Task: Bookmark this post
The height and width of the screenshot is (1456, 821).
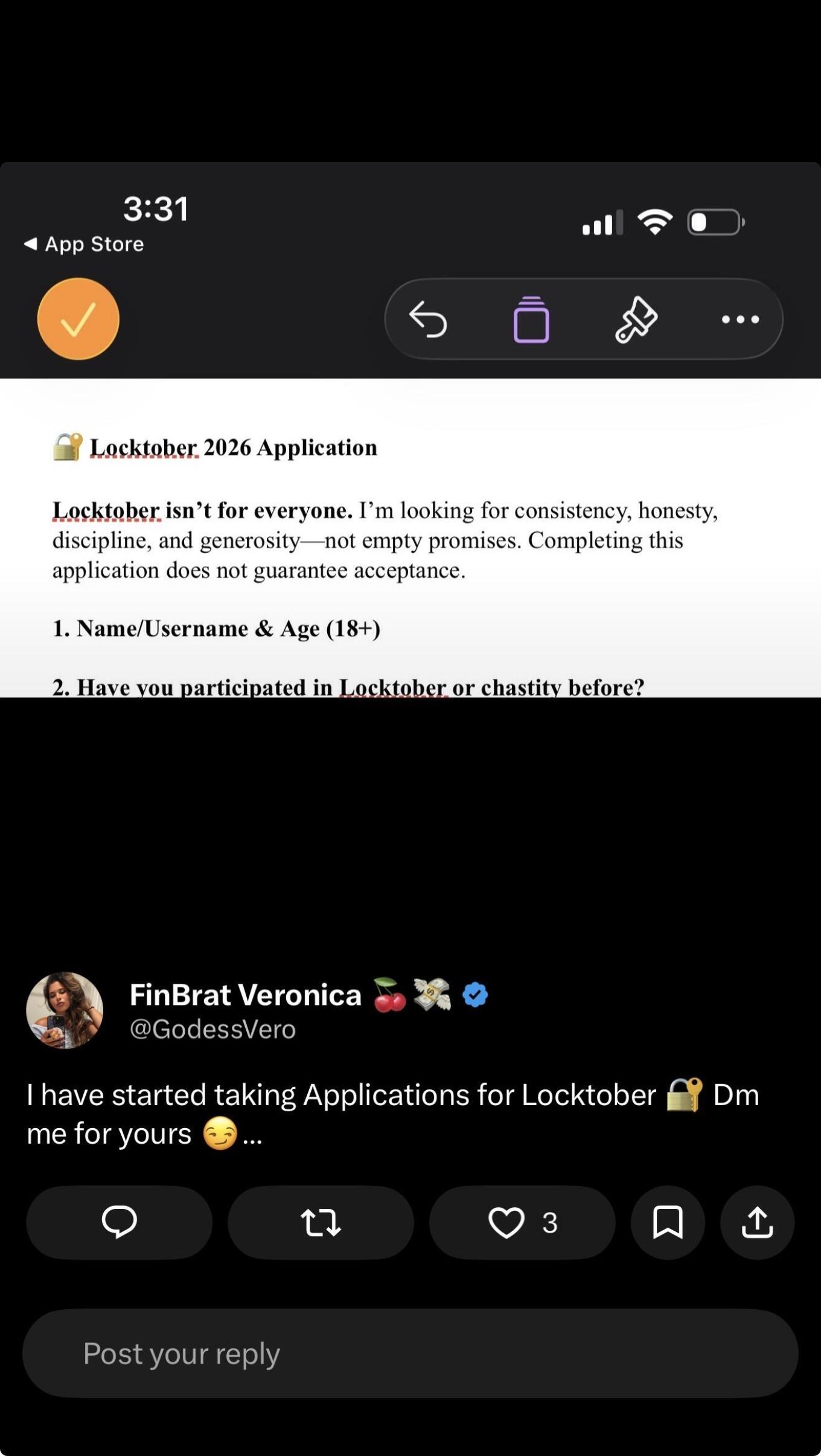Action: click(x=668, y=1222)
